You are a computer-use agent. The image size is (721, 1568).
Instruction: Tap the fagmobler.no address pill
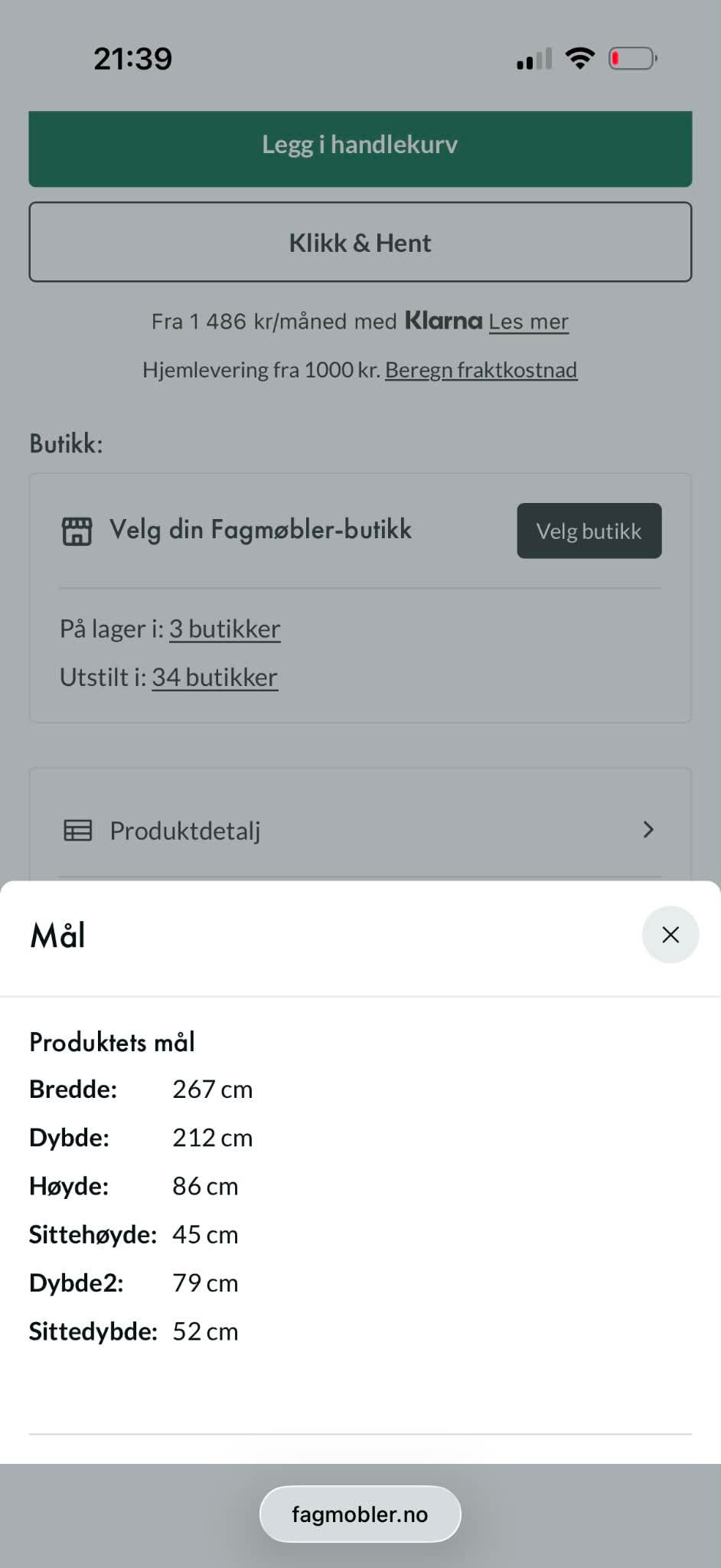coord(360,1514)
